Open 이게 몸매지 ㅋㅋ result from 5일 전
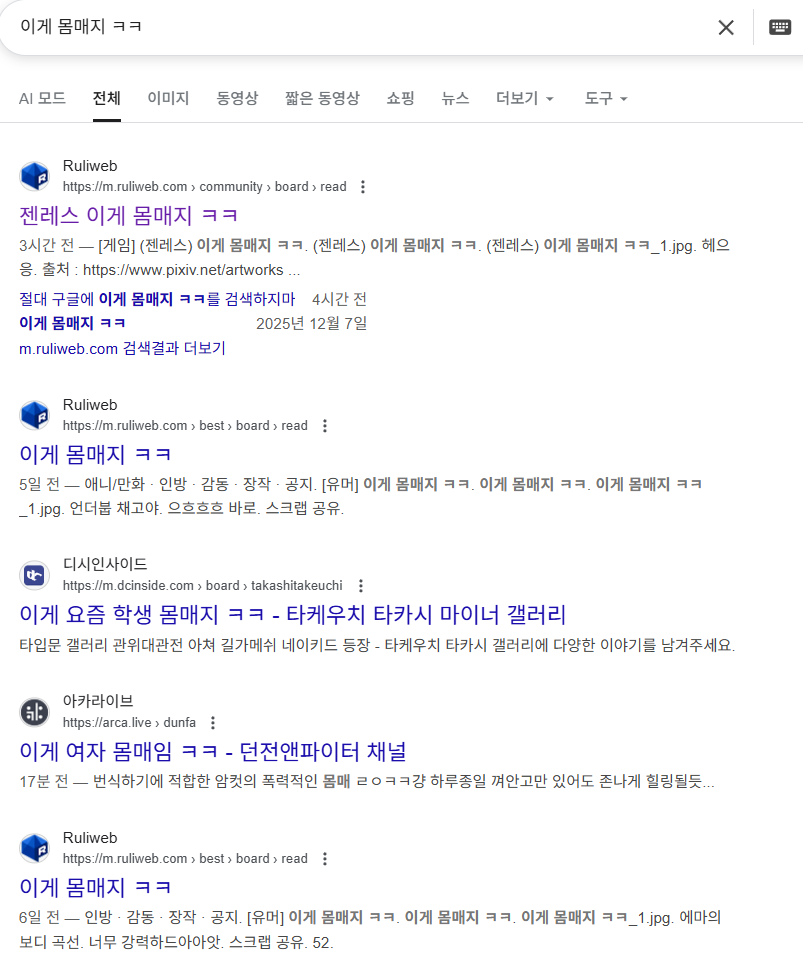 pos(95,454)
